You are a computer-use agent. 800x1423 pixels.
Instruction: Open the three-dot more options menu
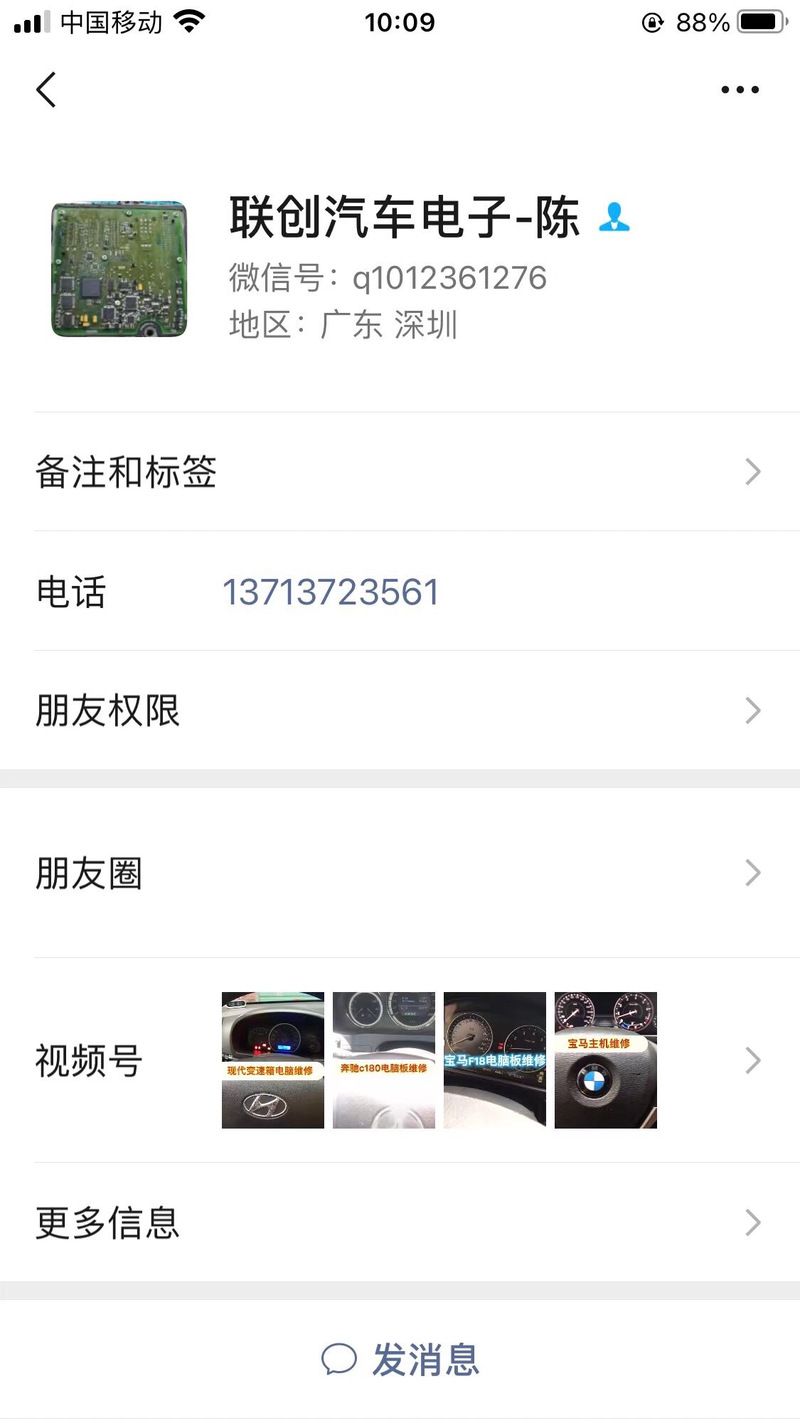click(x=739, y=90)
